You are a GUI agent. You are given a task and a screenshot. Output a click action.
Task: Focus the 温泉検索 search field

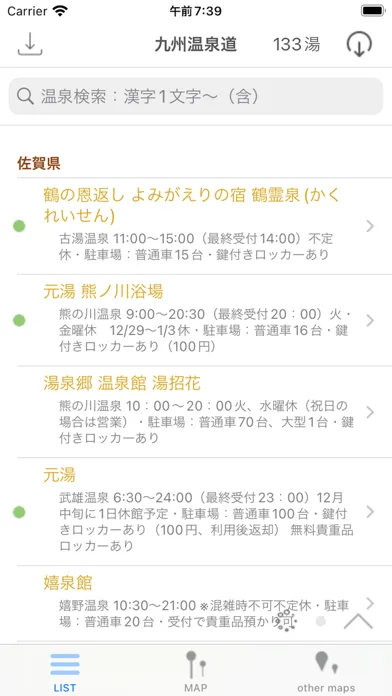[x=196, y=96]
